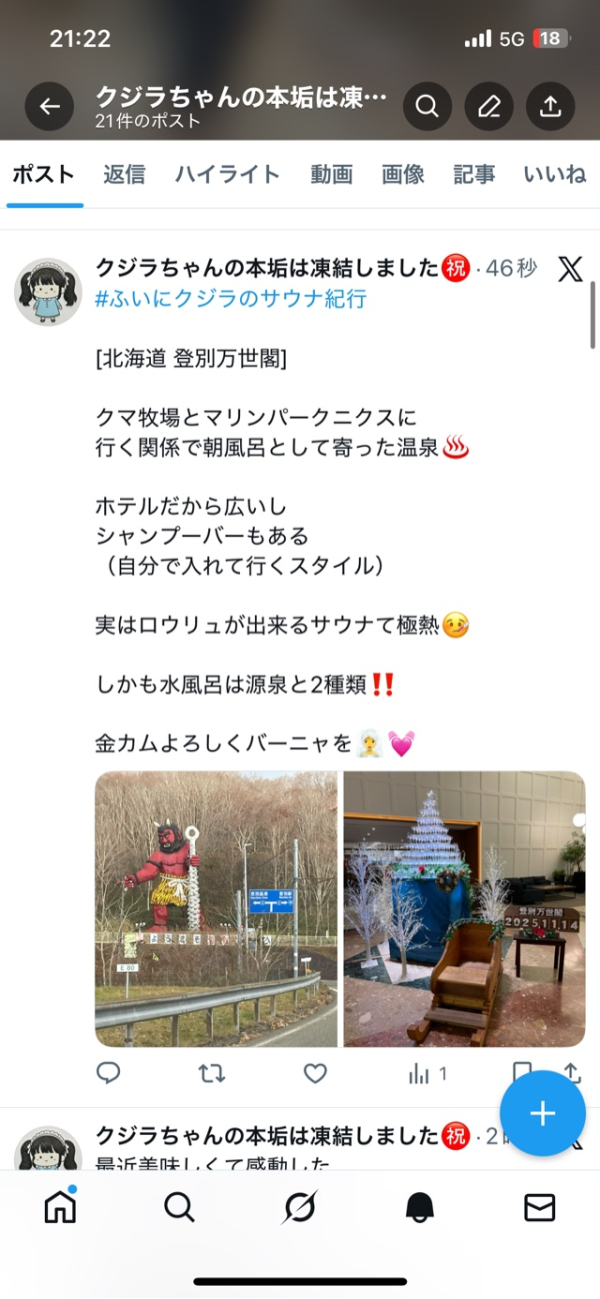Switch to the 記事 tab
This screenshot has width=600, height=1299.
pyautogui.click(x=474, y=174)
